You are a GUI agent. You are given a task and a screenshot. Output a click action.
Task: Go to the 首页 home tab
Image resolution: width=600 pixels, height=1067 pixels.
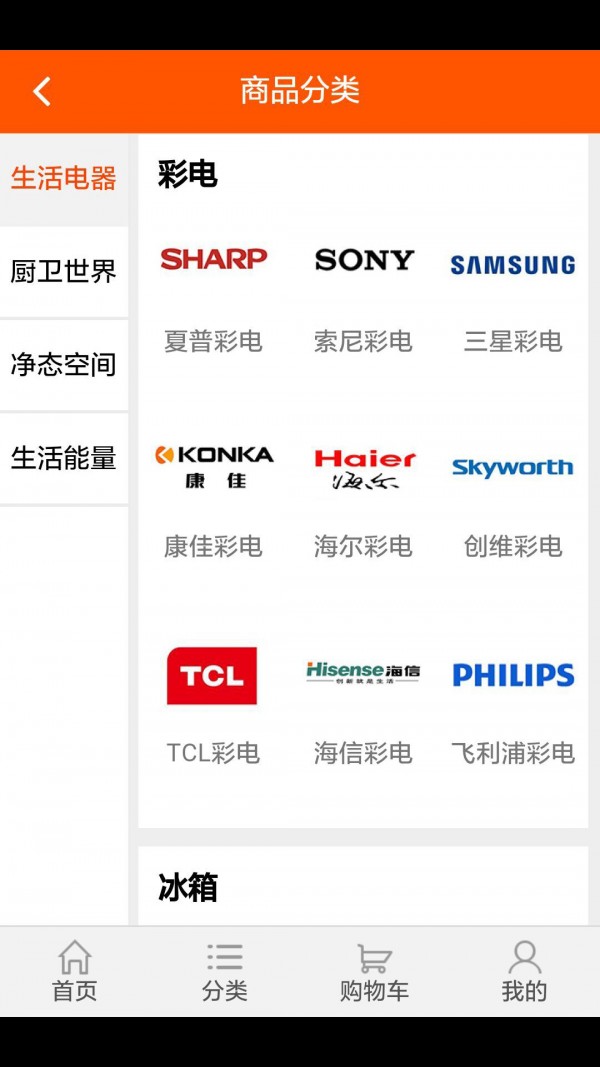pyautogui.click(x=75, y=971)
